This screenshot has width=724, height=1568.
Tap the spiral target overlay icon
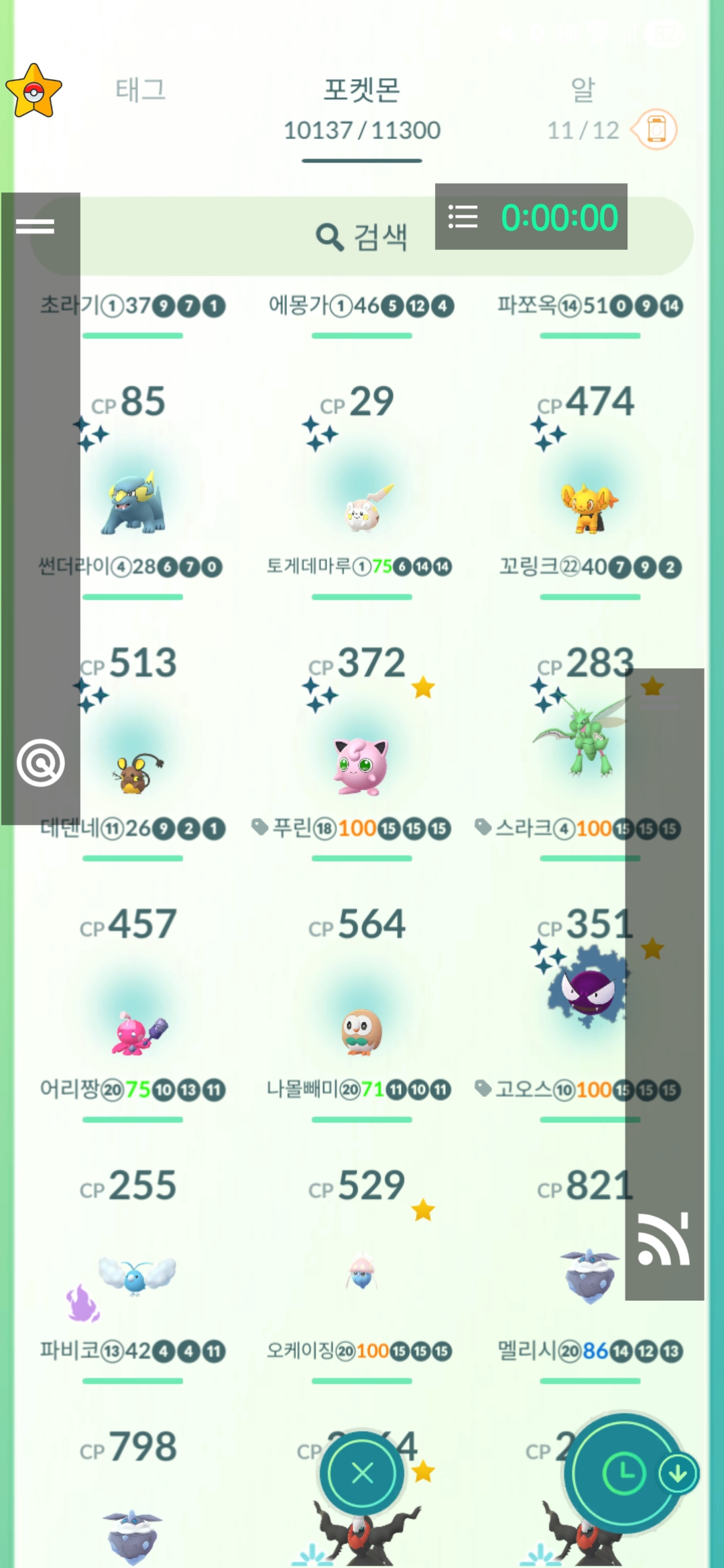tap(41, 763)
